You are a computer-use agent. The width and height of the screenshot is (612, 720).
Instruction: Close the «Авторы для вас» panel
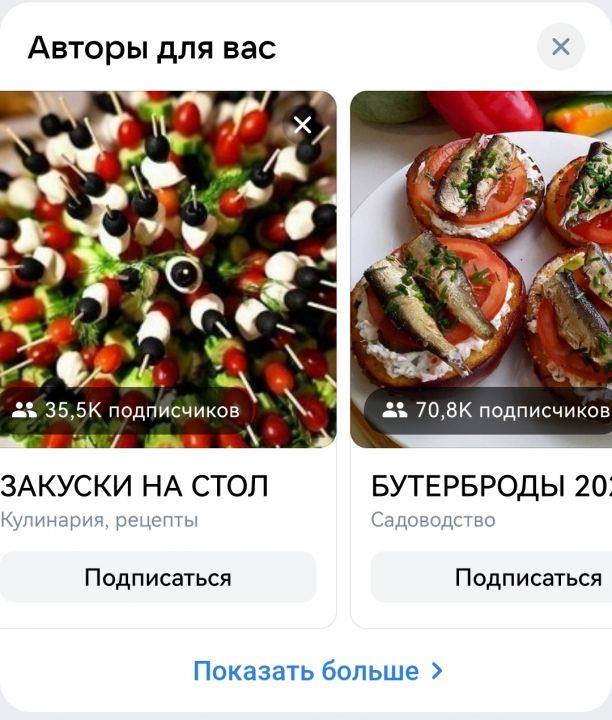(x=560, y=46)
